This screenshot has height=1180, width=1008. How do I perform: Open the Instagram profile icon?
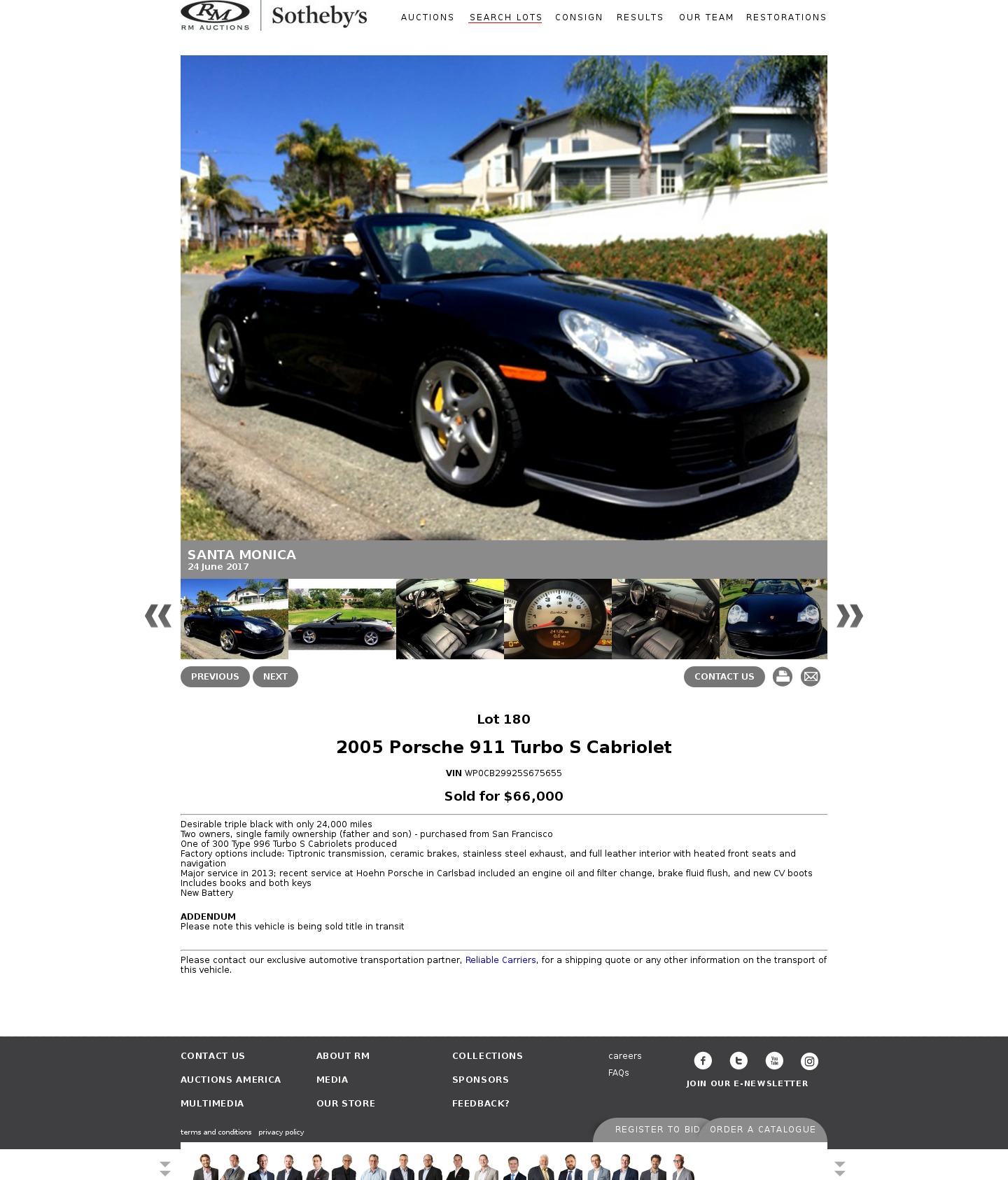coord(809,1061)
